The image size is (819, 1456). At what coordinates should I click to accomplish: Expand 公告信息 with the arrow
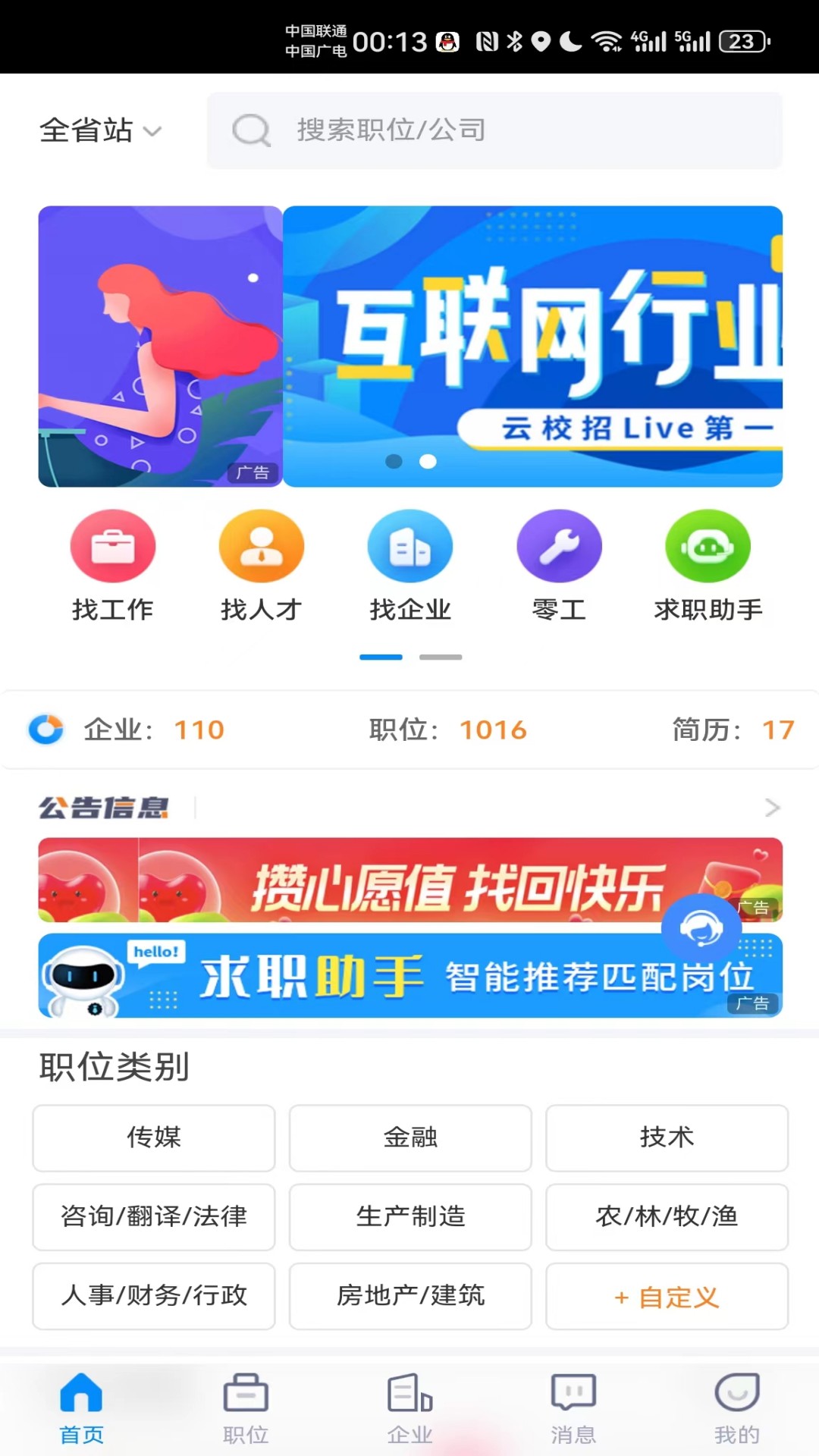click(x=772, y=808)
